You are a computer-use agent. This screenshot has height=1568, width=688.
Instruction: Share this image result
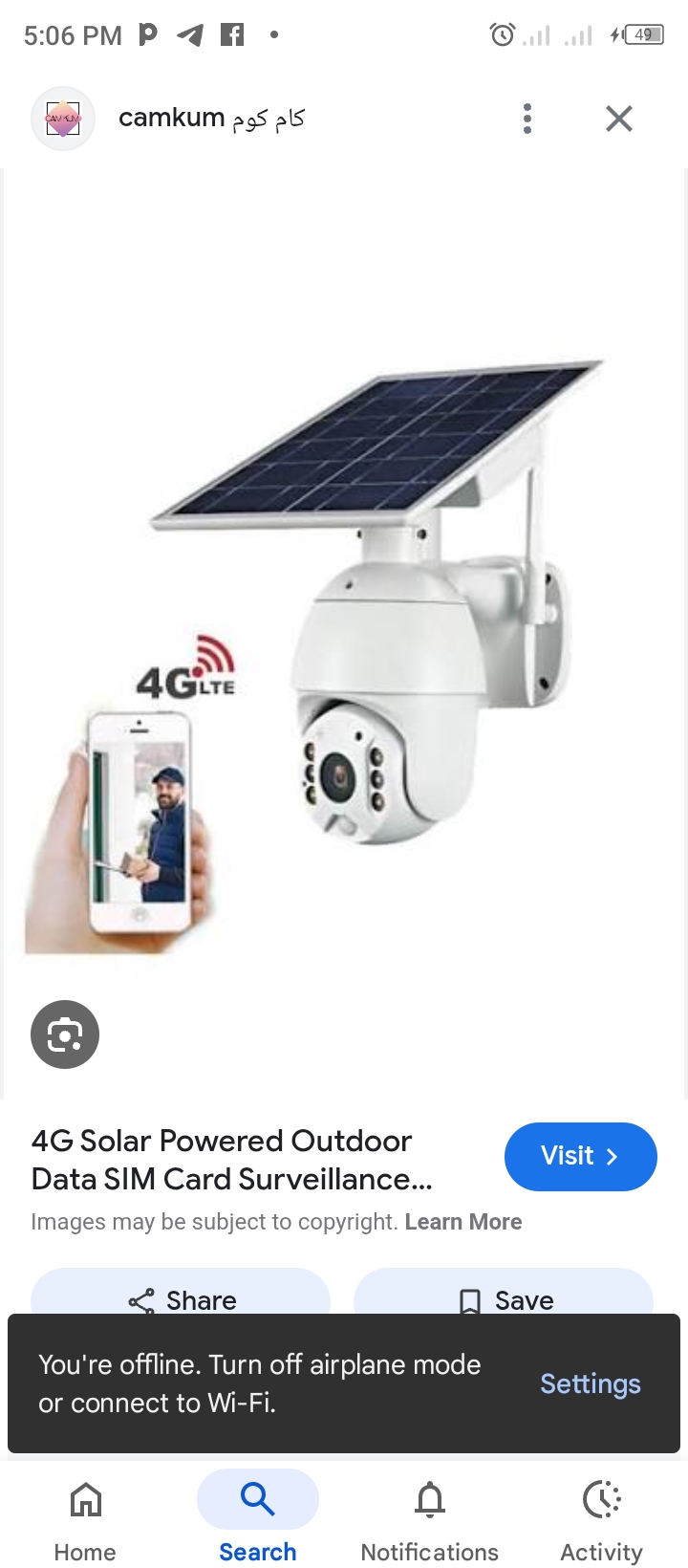pyautogui.click(x=182, y=1296)
